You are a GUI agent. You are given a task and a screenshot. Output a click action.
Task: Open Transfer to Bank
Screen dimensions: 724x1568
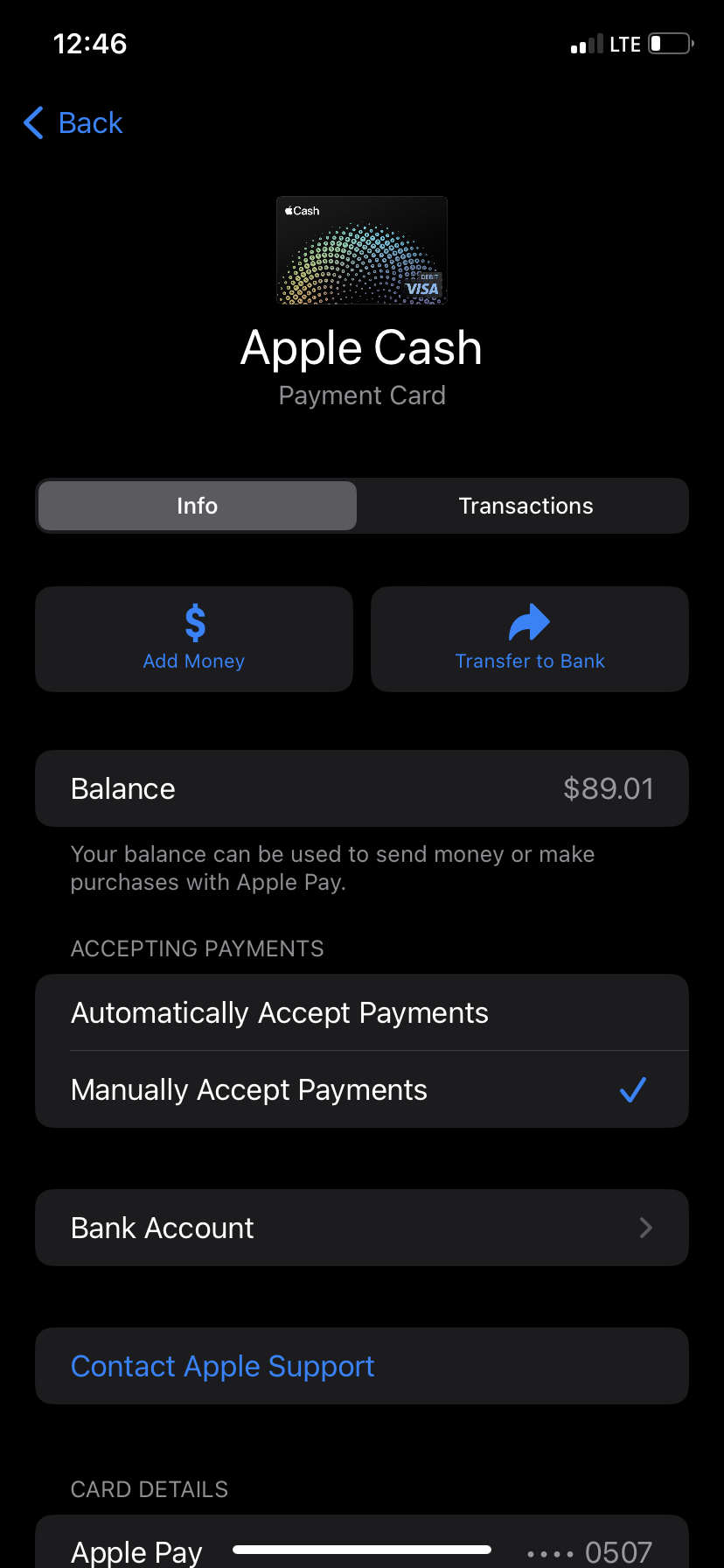530,640
